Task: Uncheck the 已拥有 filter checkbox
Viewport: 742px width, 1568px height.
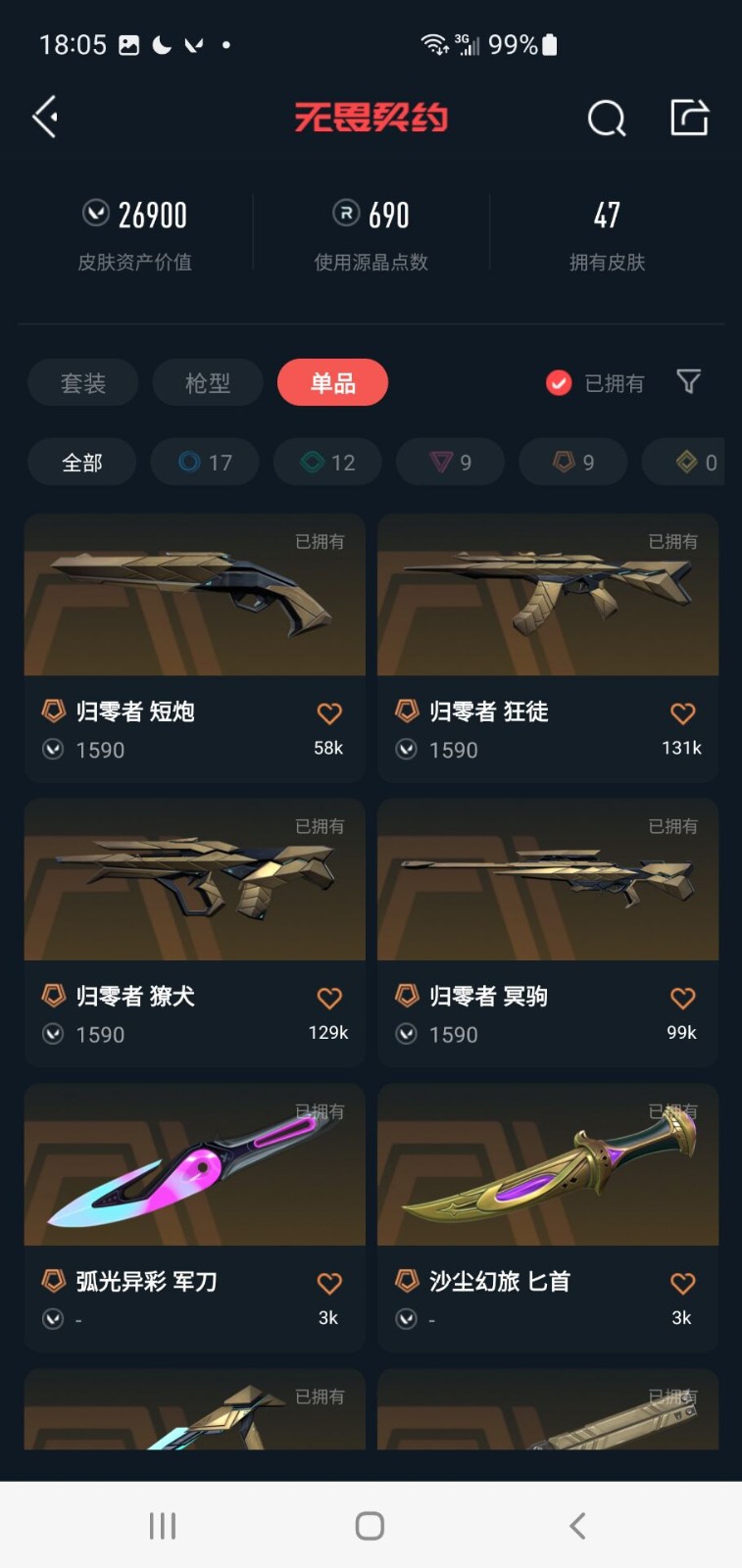Action: tap(559, 382)
